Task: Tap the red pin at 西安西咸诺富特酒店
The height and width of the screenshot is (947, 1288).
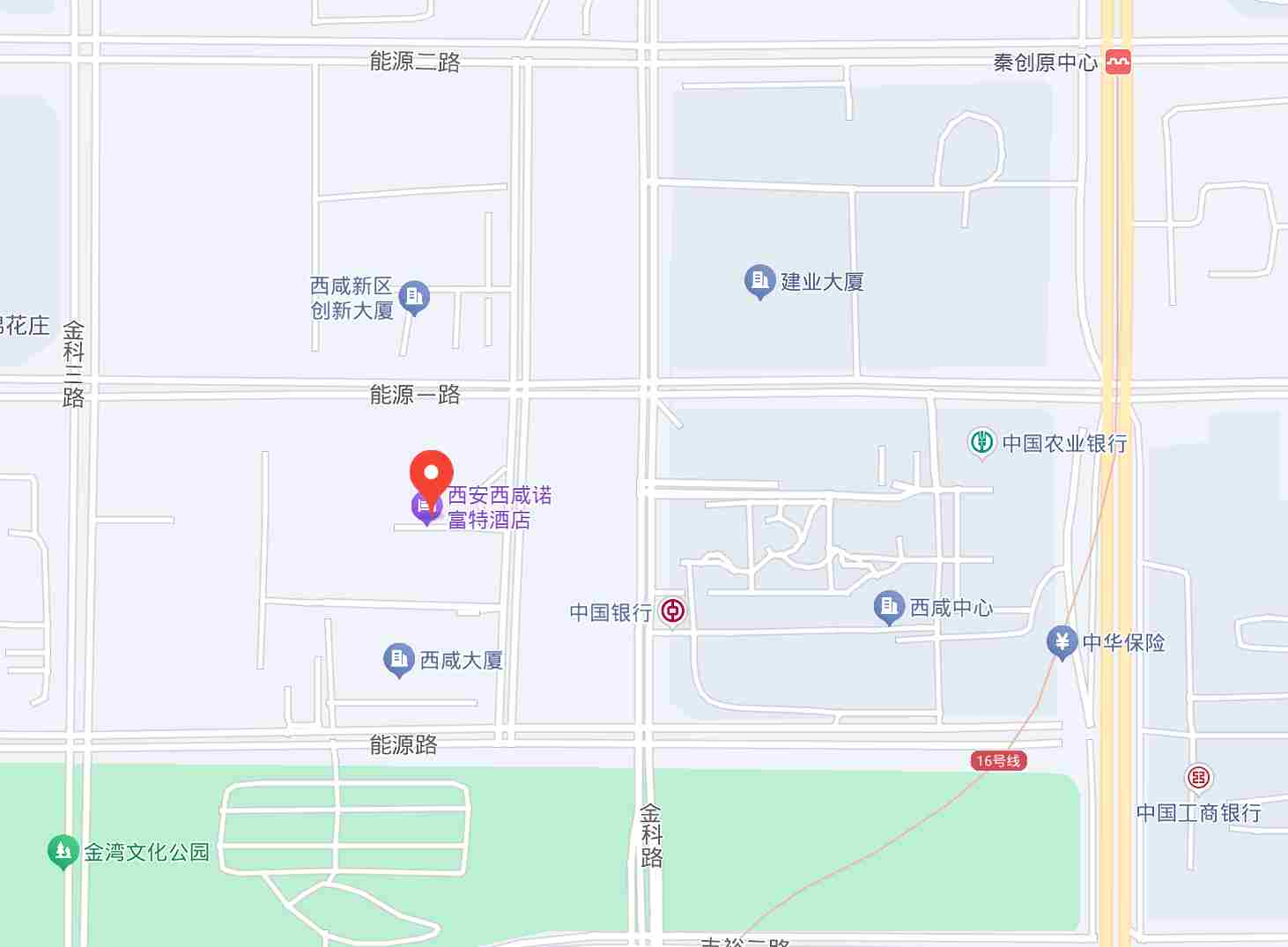Action: (432, 477)
